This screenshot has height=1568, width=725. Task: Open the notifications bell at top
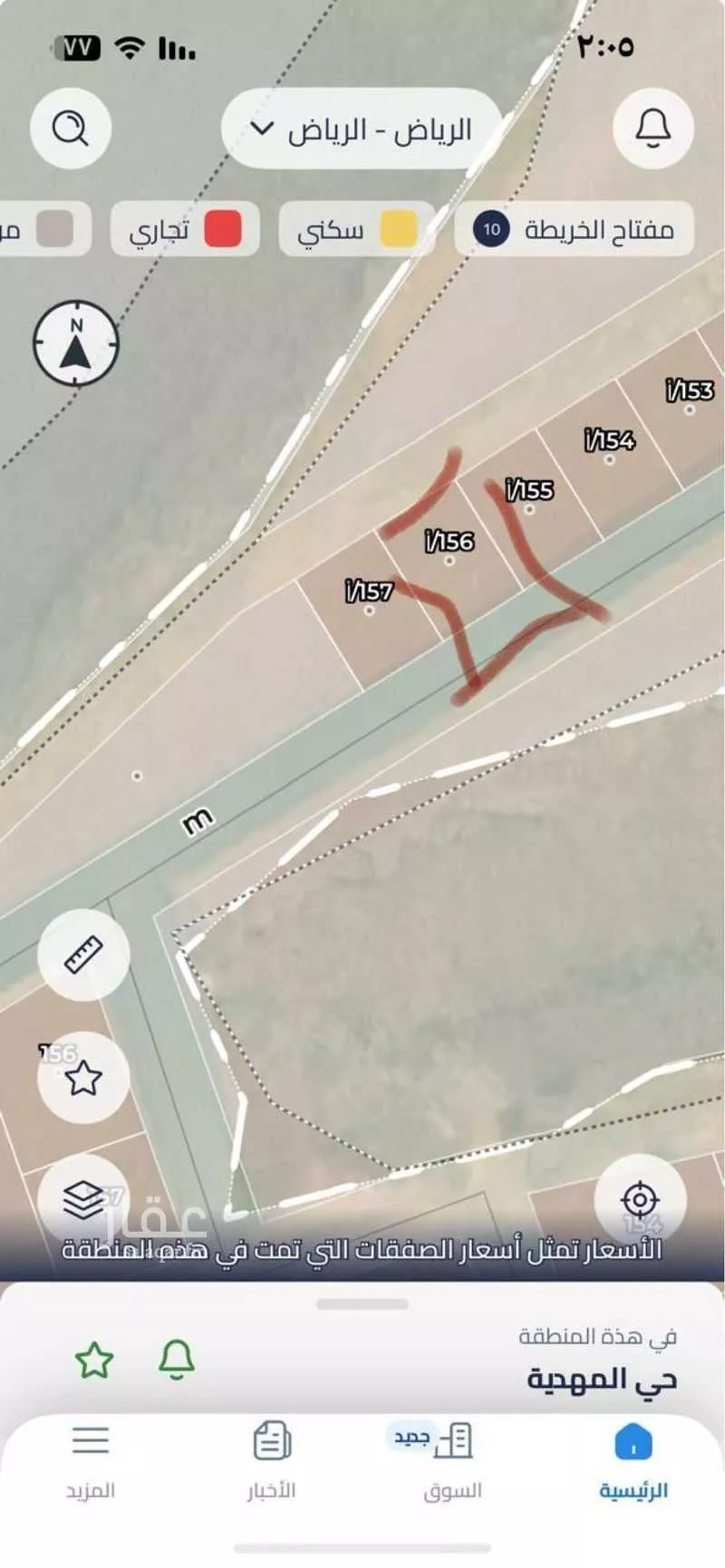[652, 129]
